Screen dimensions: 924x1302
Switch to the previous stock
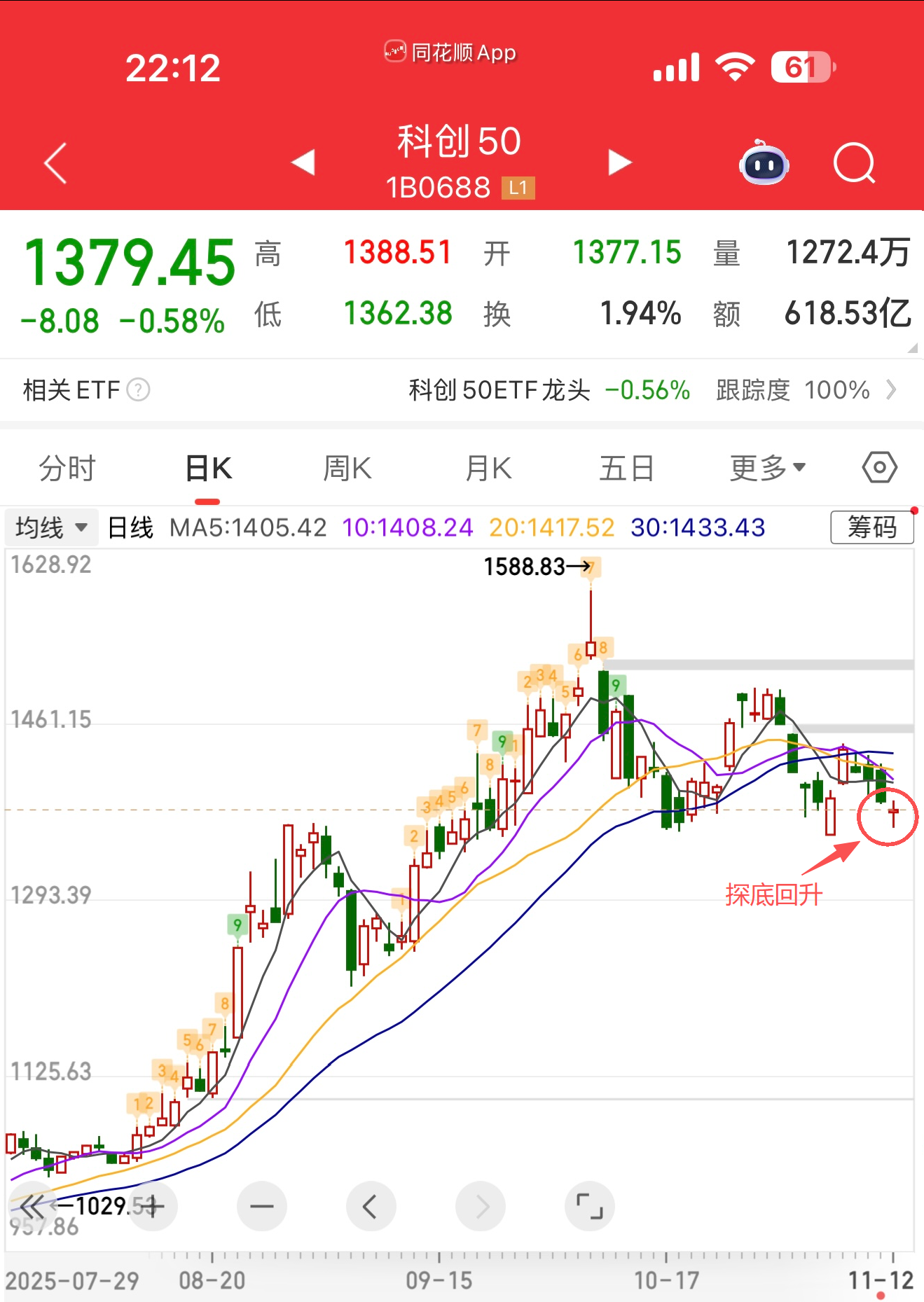pos(303,162)
